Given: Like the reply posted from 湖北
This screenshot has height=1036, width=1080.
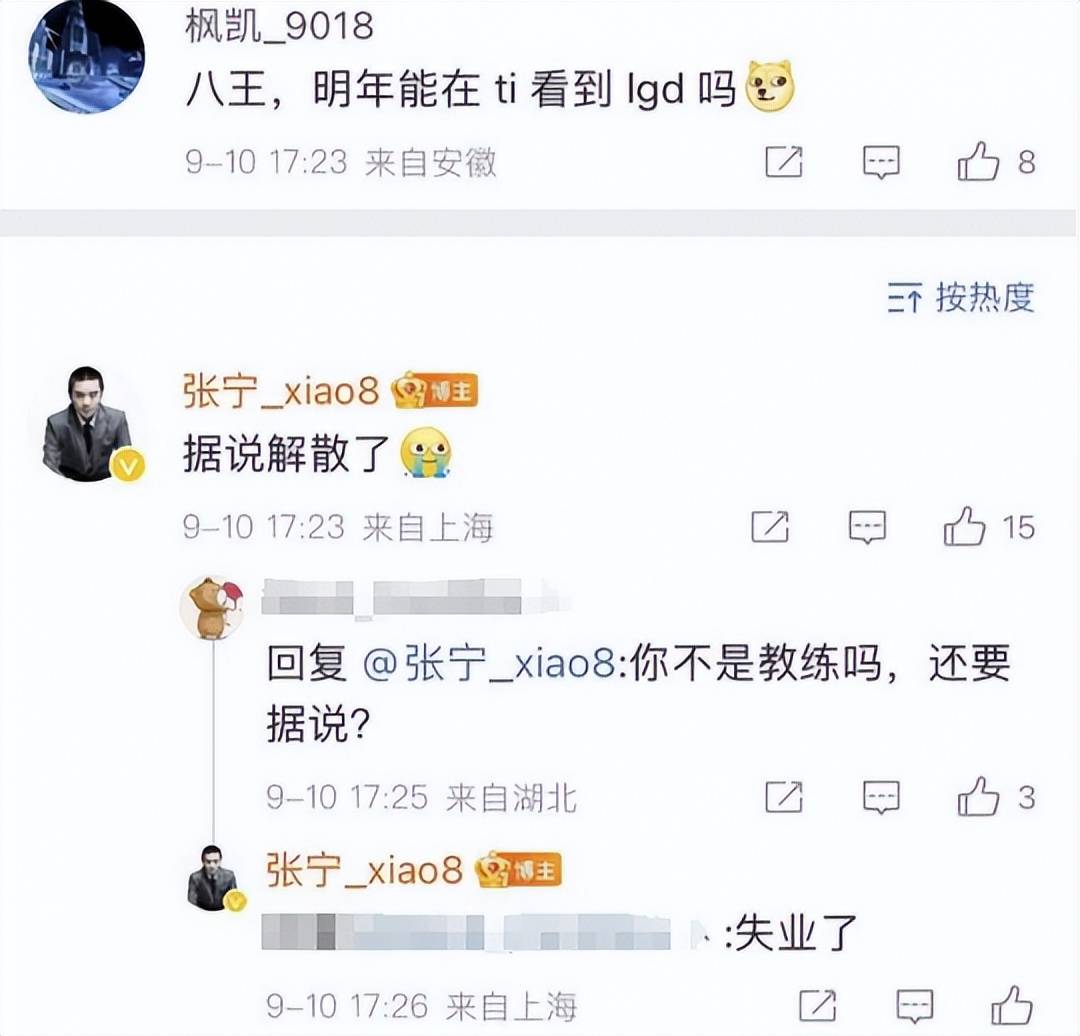Looking at the screenshot, I should [979, 797].
